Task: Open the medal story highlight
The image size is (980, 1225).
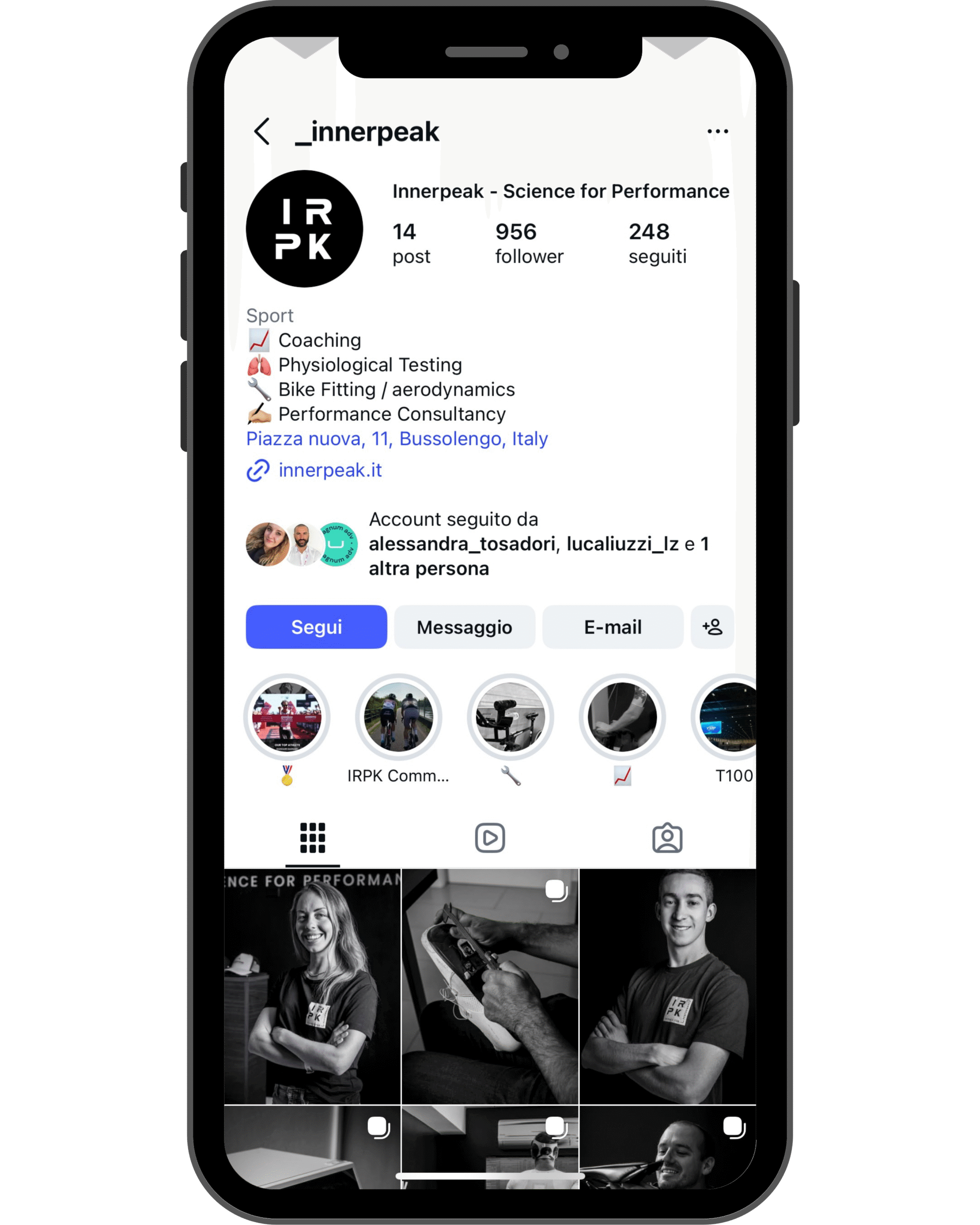Action: click(287, 718)
